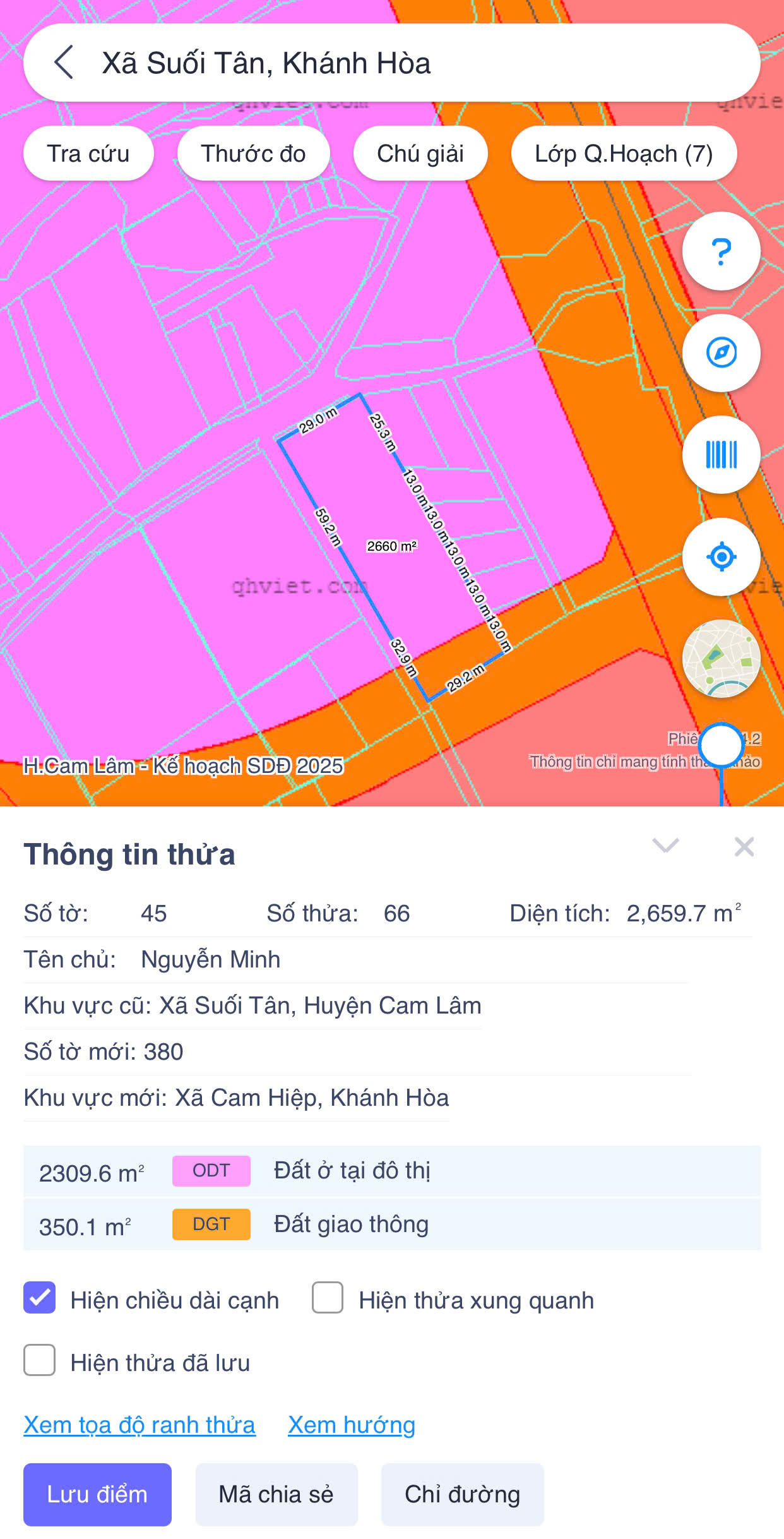Tap the compass button

721,353
